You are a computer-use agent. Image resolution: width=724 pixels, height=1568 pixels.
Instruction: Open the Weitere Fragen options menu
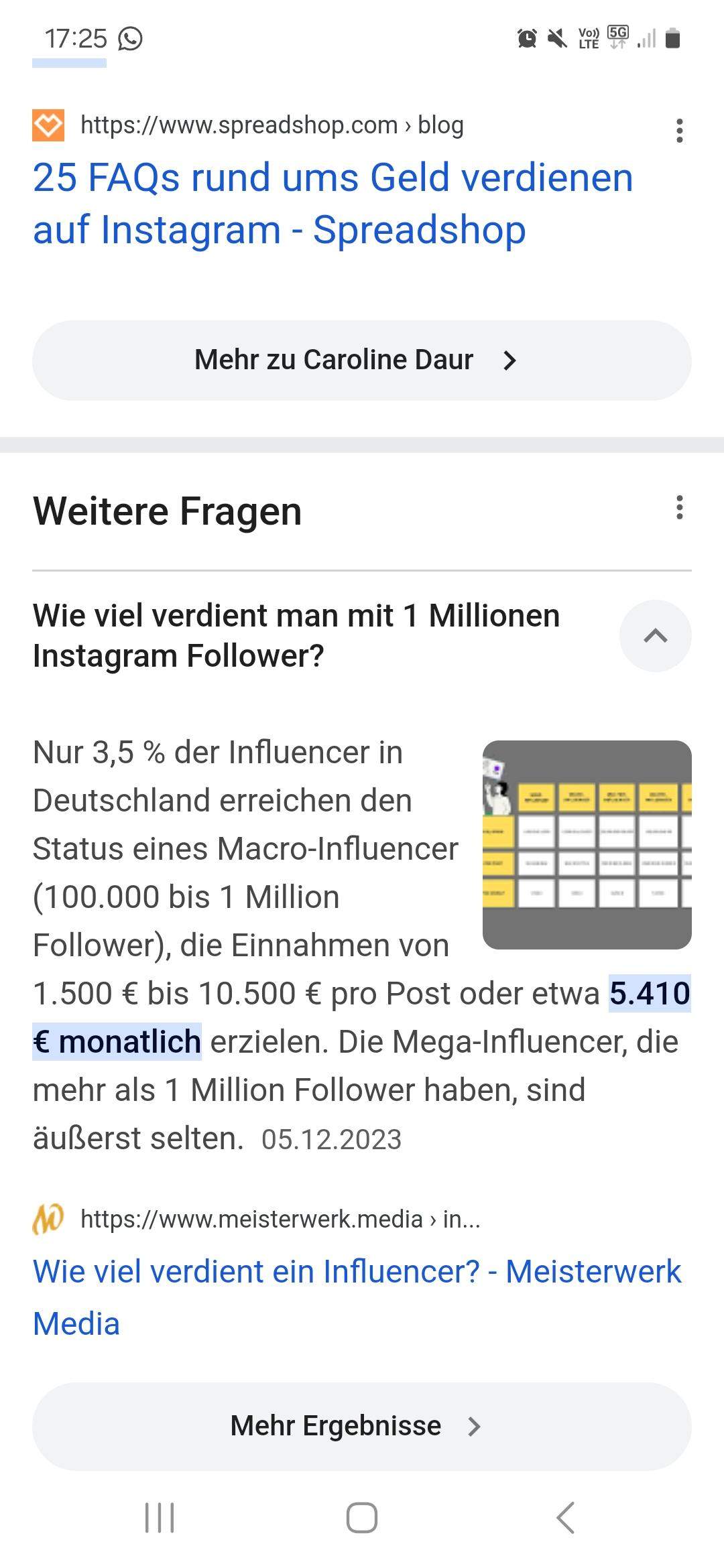[x=680, y=508]
